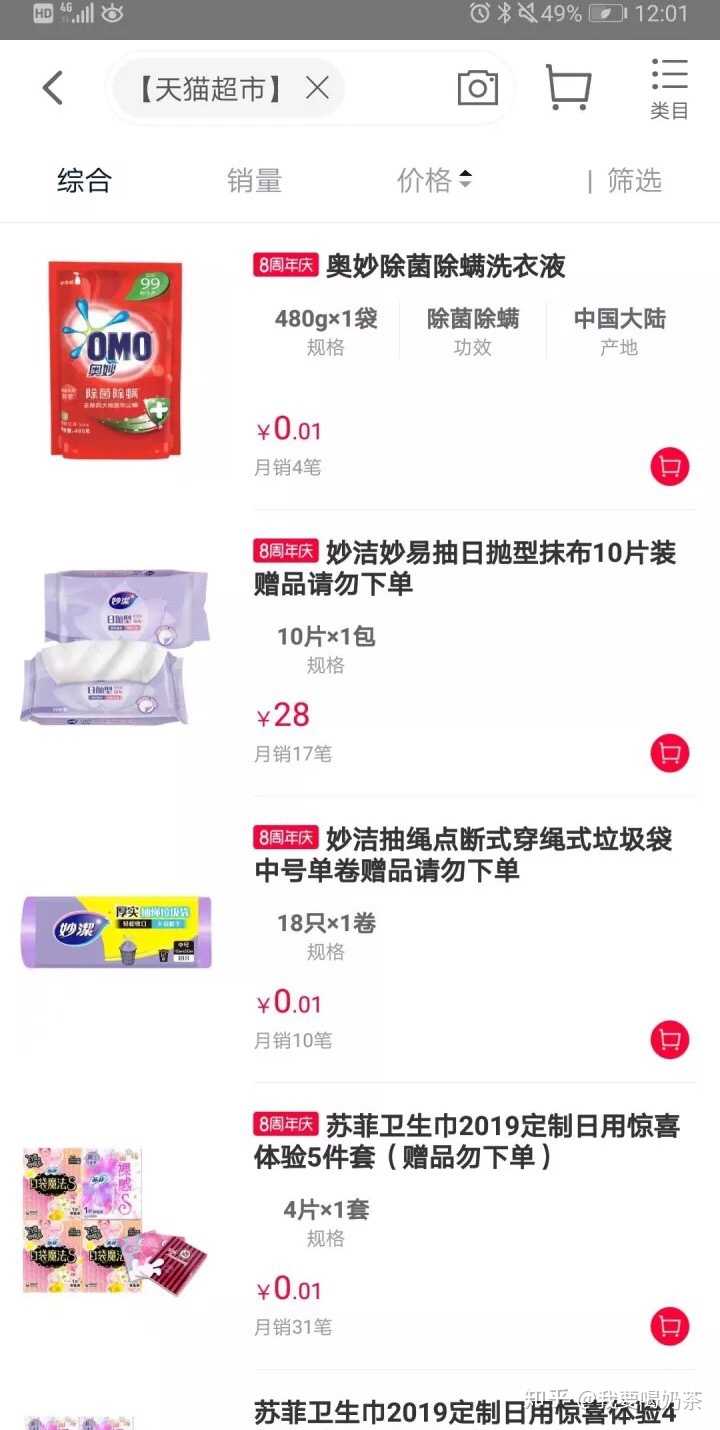Switch to the 综合 sorting tab
This screenshot has height=1430, width=720.
[x=84, y=181]
